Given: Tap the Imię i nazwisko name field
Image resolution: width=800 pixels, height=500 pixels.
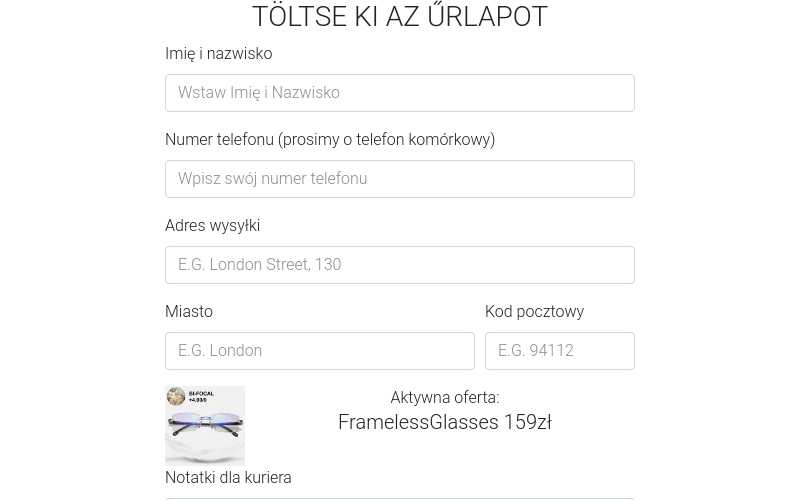Looking at the screenshot, I should pos(399,93).
